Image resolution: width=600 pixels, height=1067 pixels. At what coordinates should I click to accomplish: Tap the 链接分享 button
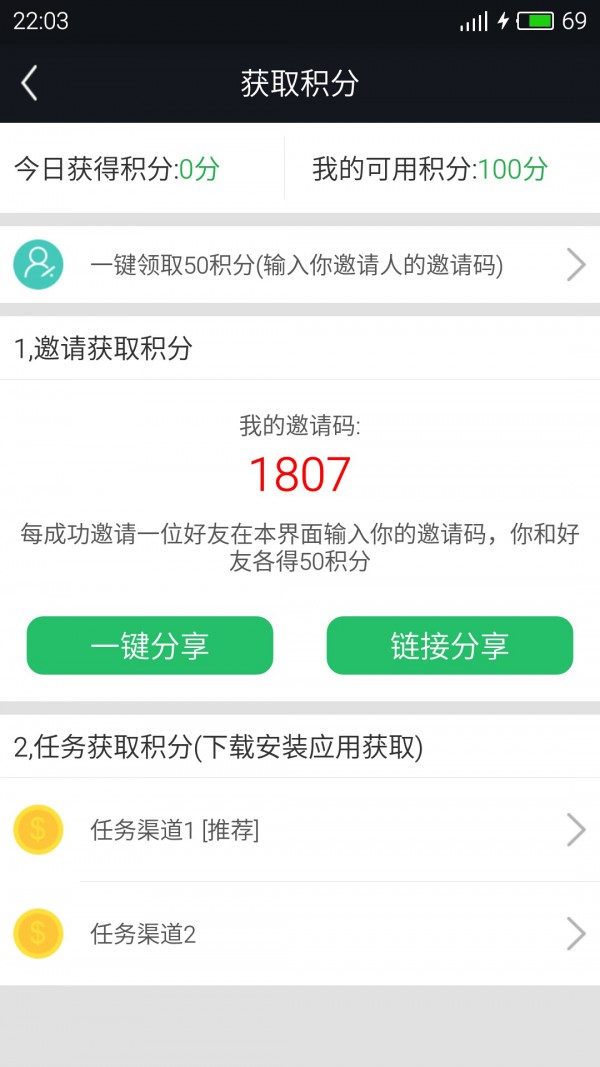coord(450,645)
